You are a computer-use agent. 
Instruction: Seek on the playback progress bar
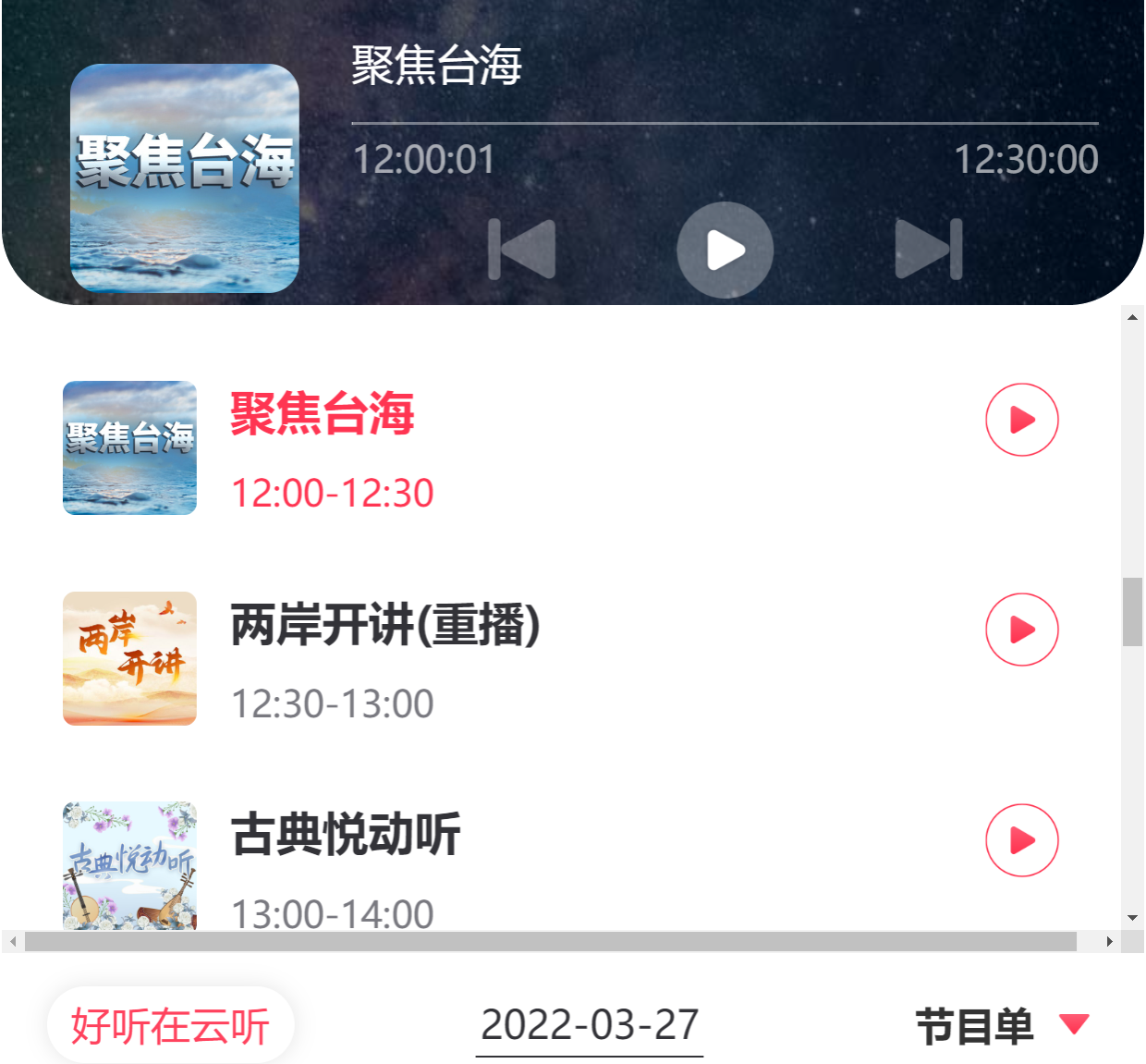725,123
